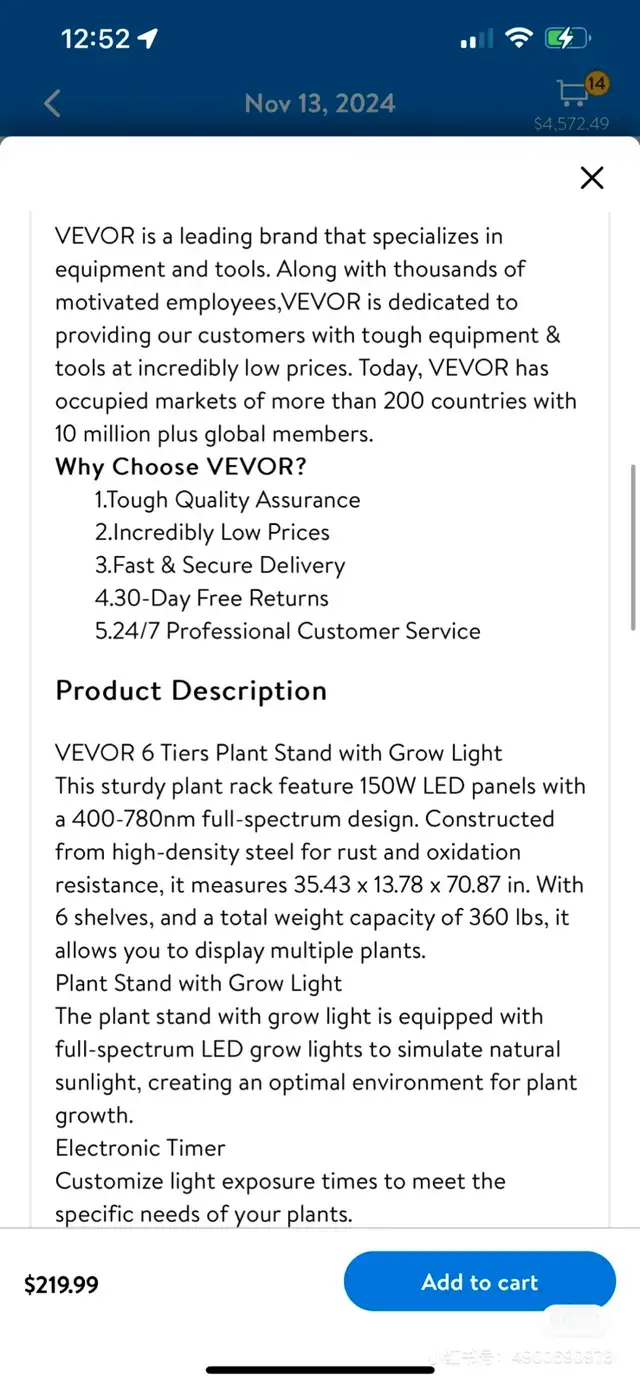Close the product details sheet
The image size is (640, 1386).
(592, 178)
